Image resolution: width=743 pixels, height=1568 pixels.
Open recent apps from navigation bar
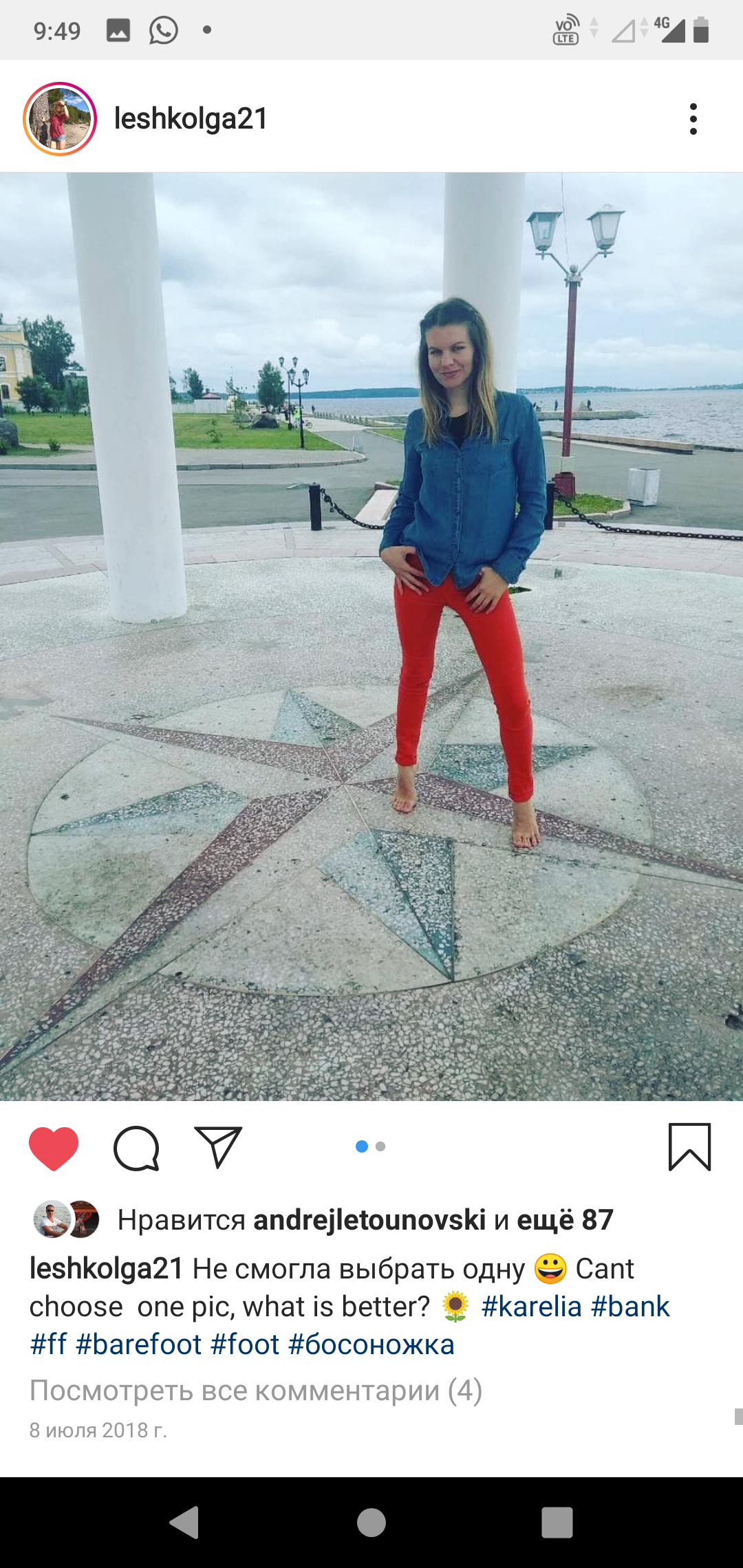click(557, 1522)
